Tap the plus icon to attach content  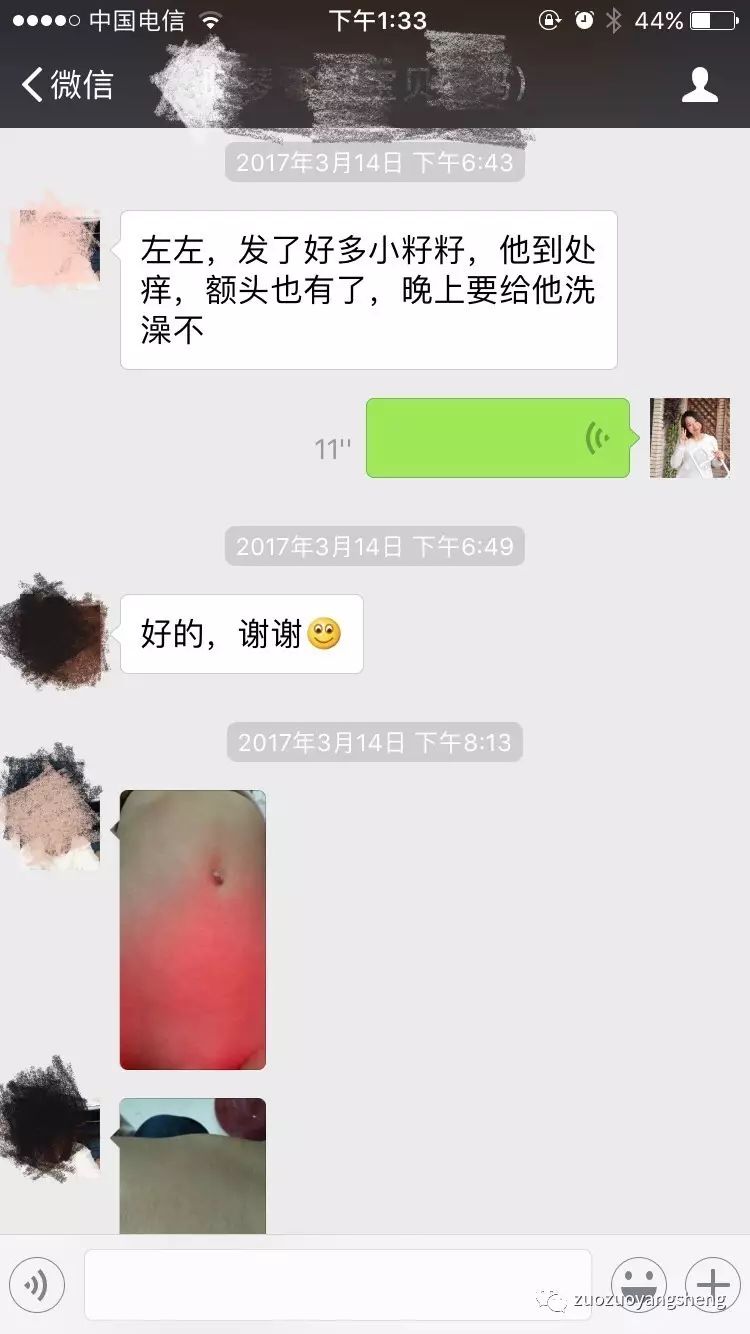[x=712, y=1285]
